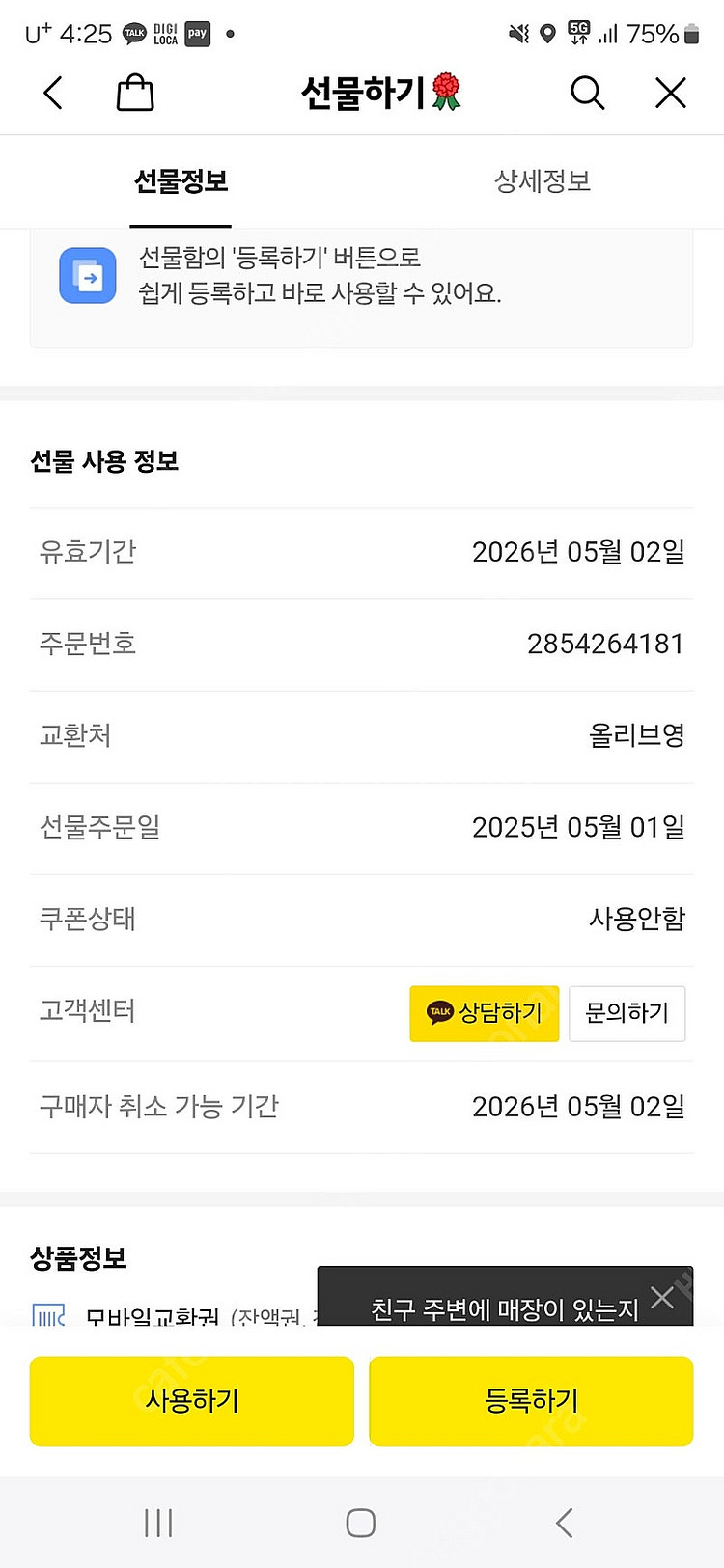Register the gift with 등록하기
Image resolution: width=724 pixels, height=1568 pixels.
(531, 1400)
